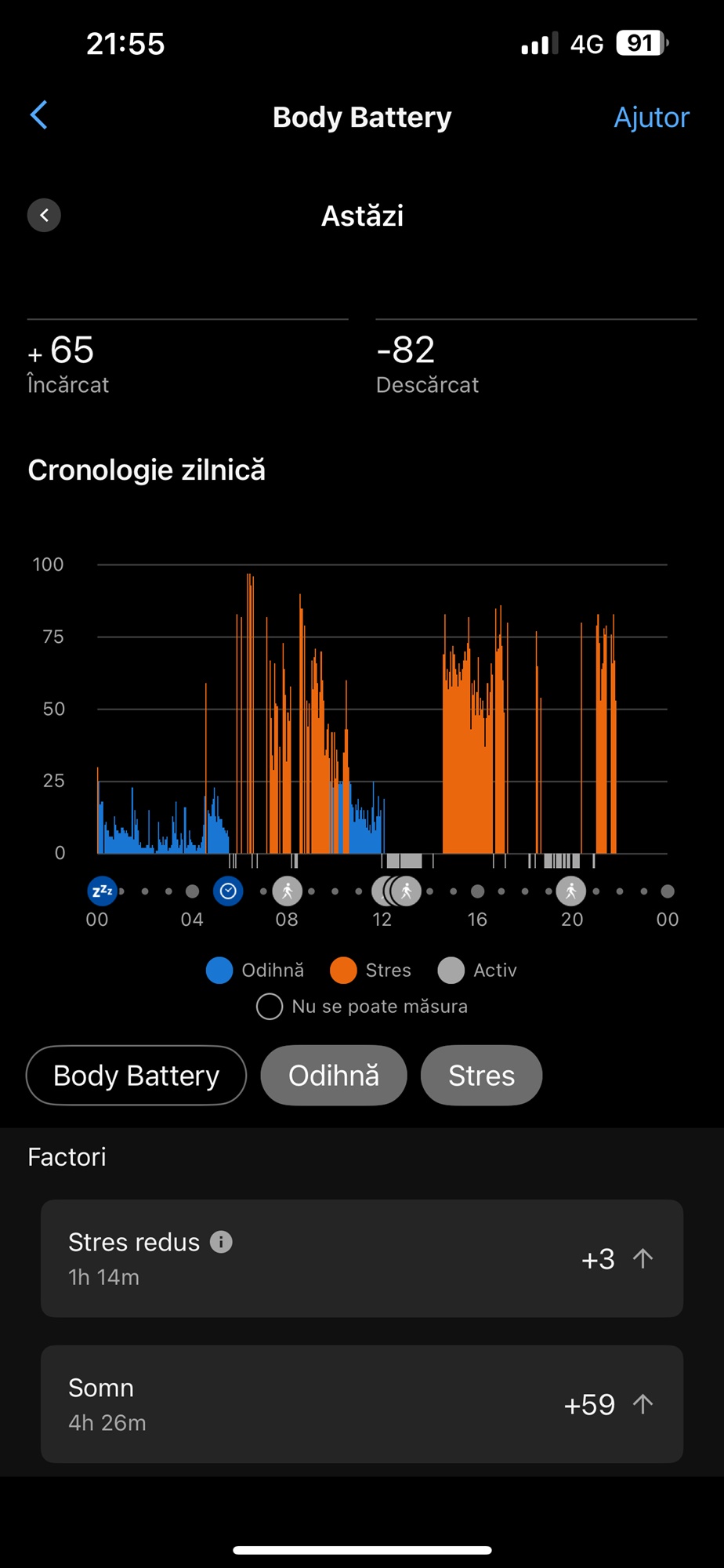The image size is (724, 1568).
Task: Open the Stres redus factor card
Action: [x=362, y=1258]
